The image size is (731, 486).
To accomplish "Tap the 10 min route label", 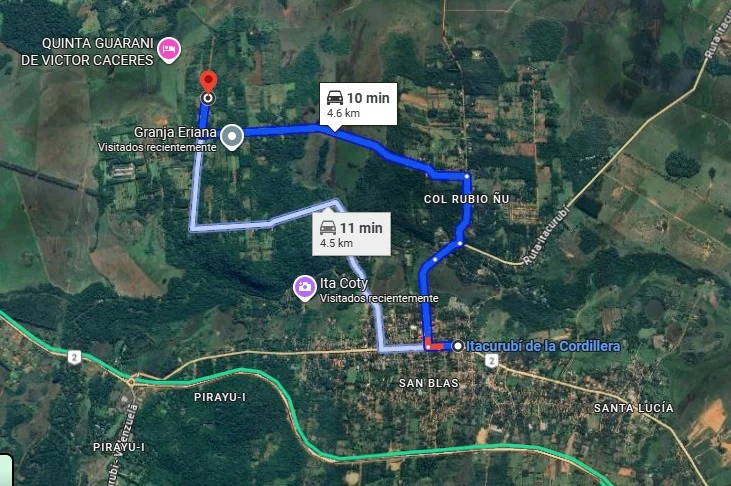I will click(x=358, y=104).
